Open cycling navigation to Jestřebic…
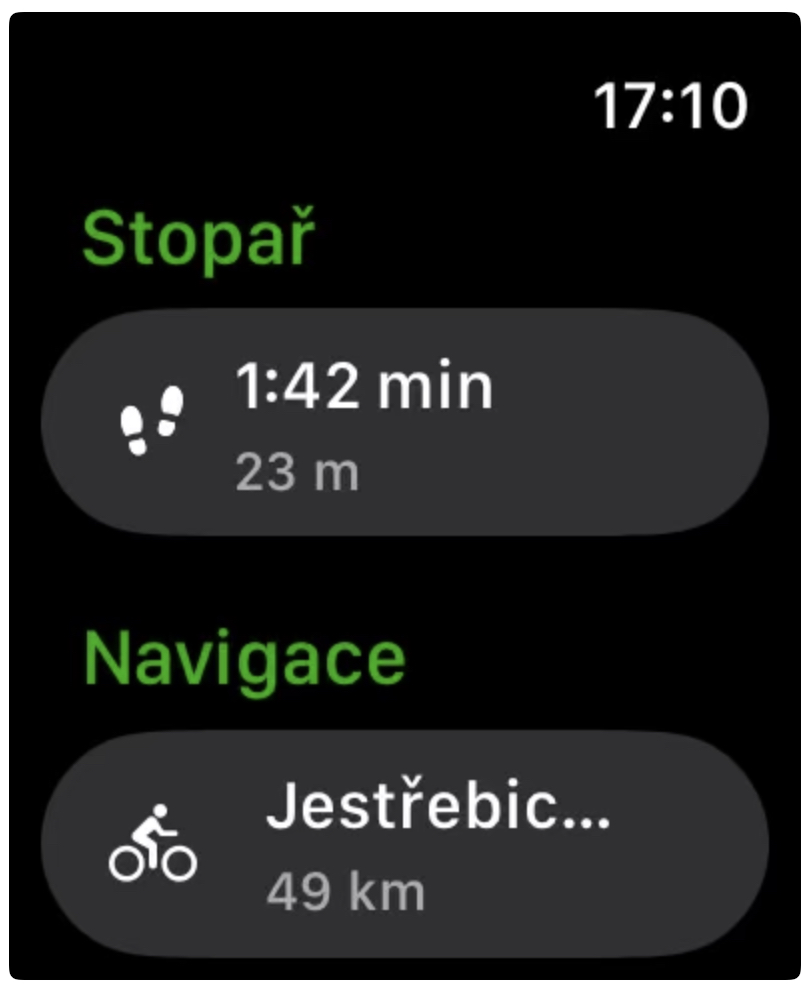The image size is (810, 988). (x=404, y=845)
